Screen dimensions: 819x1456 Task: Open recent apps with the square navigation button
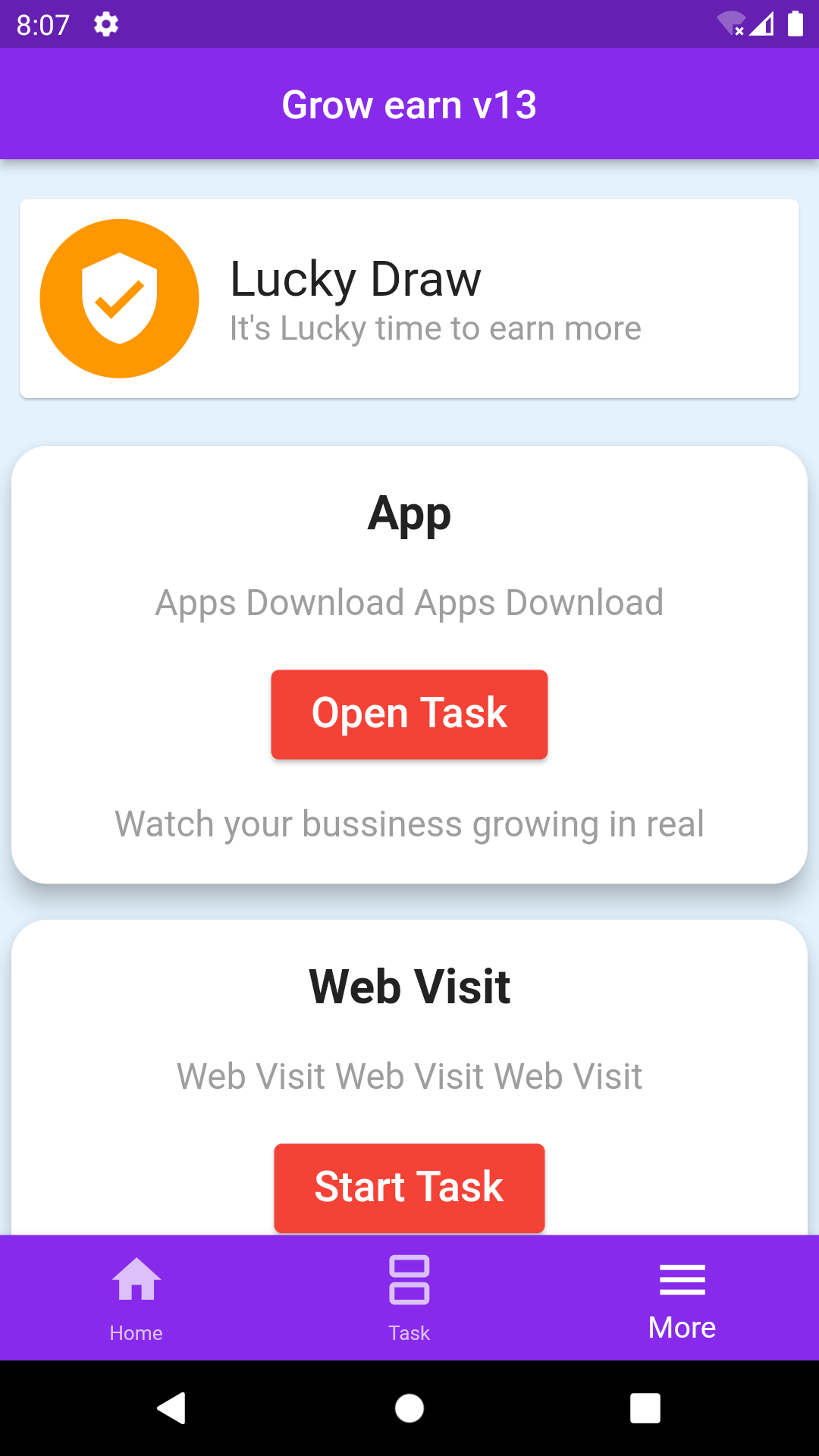tap(646, 1408)
